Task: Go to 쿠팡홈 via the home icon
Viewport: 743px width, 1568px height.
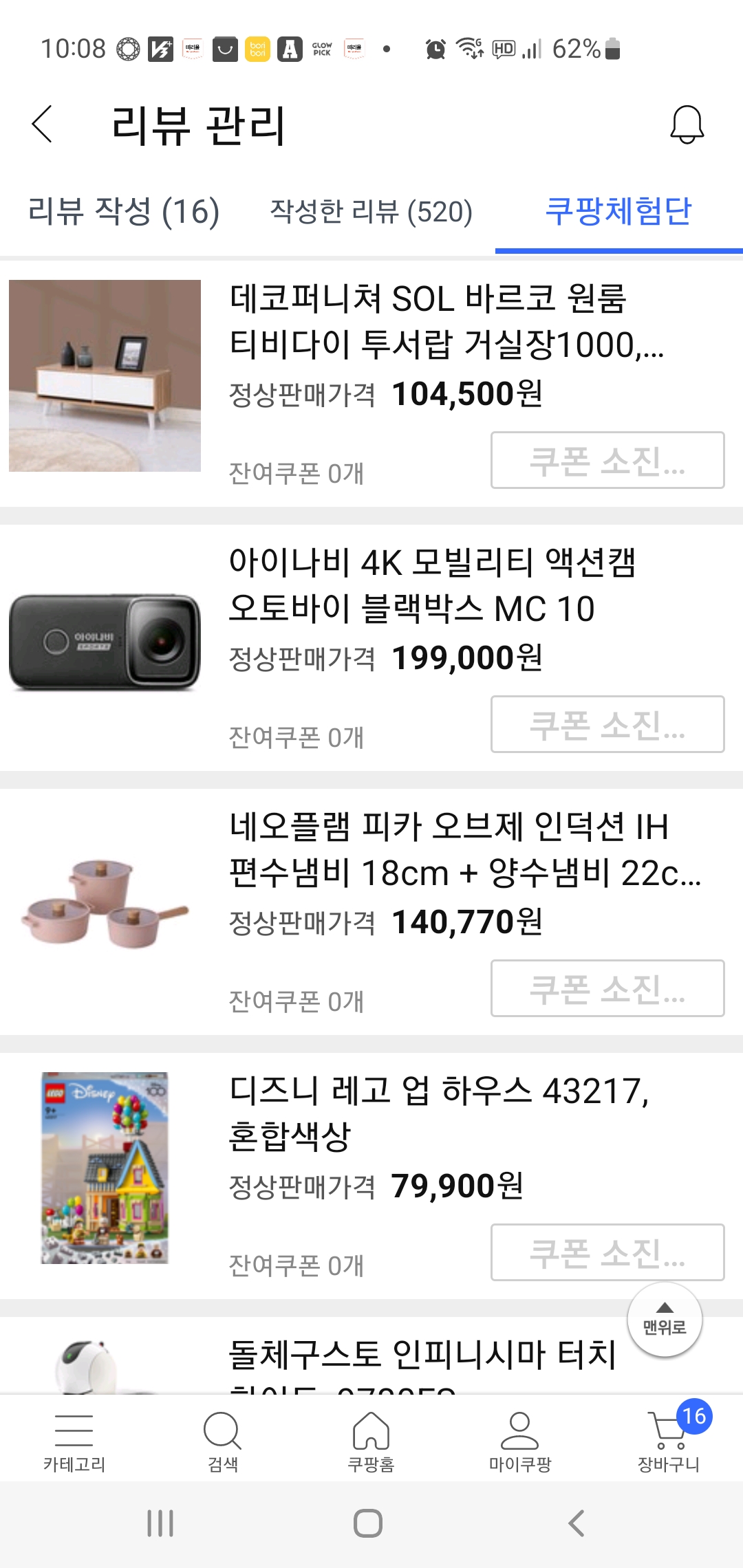Action: pyautogui.click(x=371, y=1437)
